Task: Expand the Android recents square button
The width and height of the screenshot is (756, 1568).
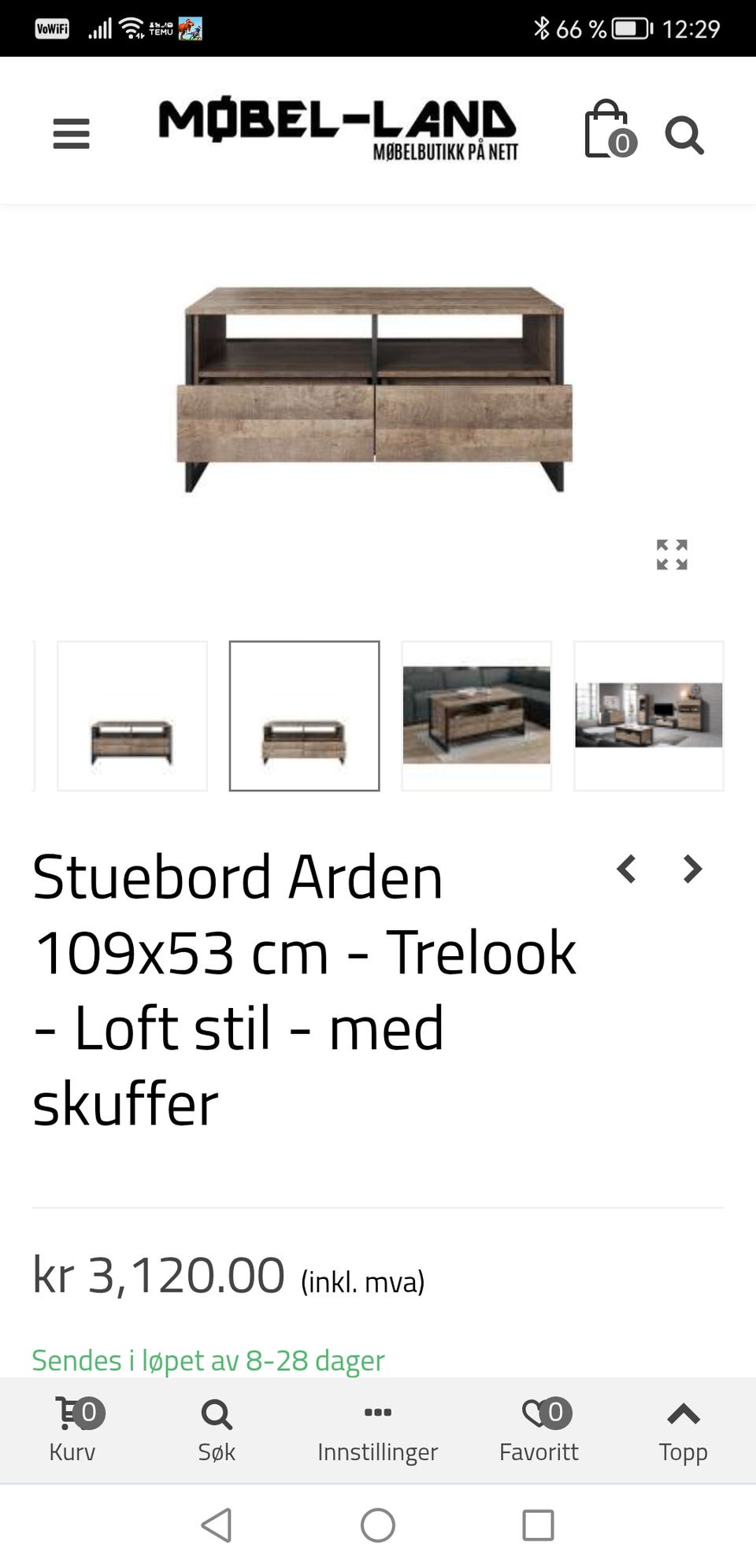Action: pos(538,1524)
